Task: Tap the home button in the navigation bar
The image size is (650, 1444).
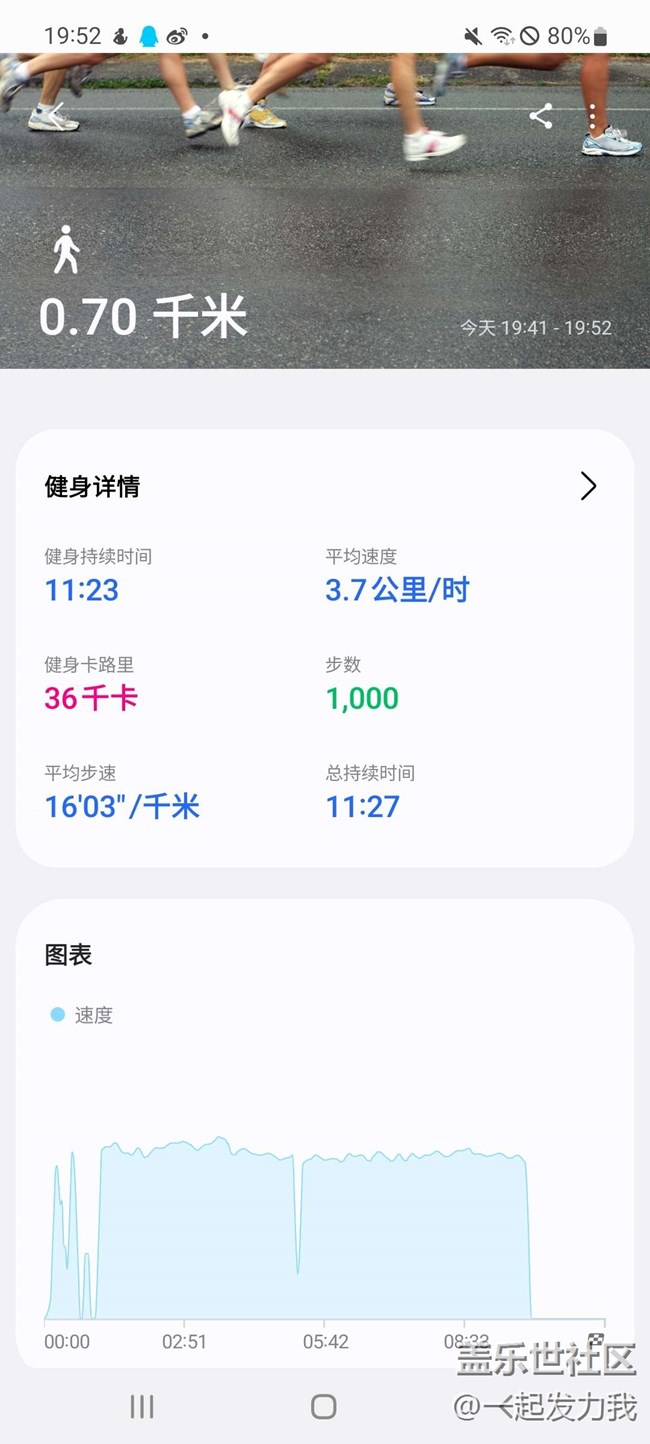Action: click(x=323, y=1407)
